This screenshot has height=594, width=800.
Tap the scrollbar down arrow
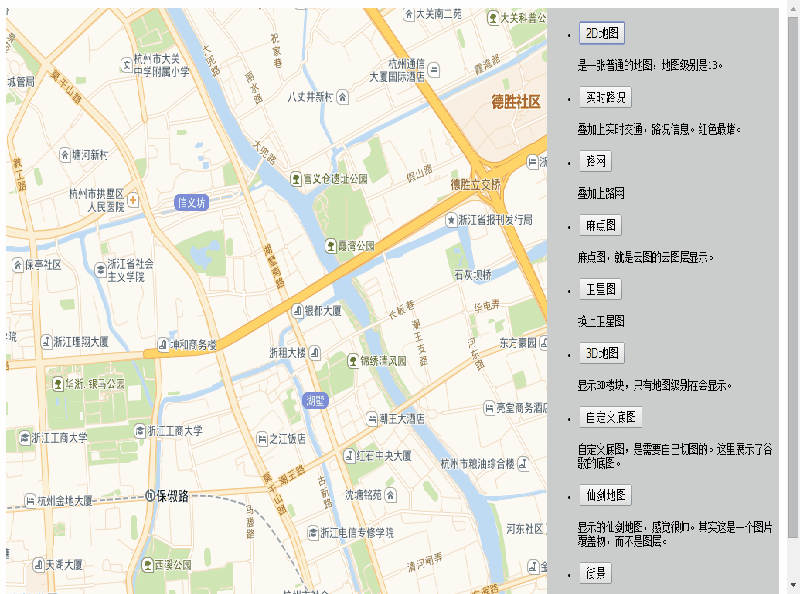(793, 585)
